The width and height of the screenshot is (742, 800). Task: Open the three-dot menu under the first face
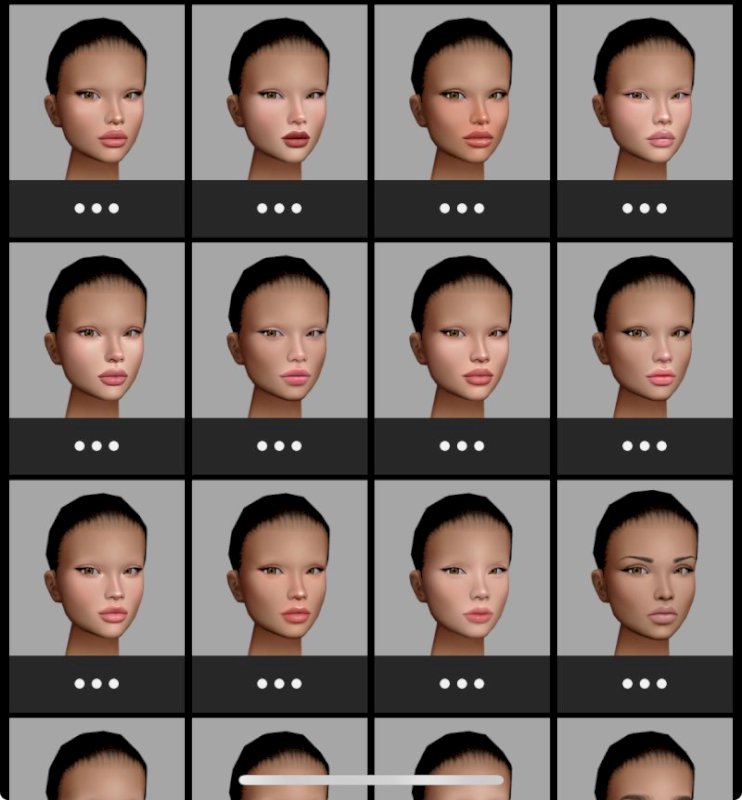pyautogui.click(x=97, y=208)
